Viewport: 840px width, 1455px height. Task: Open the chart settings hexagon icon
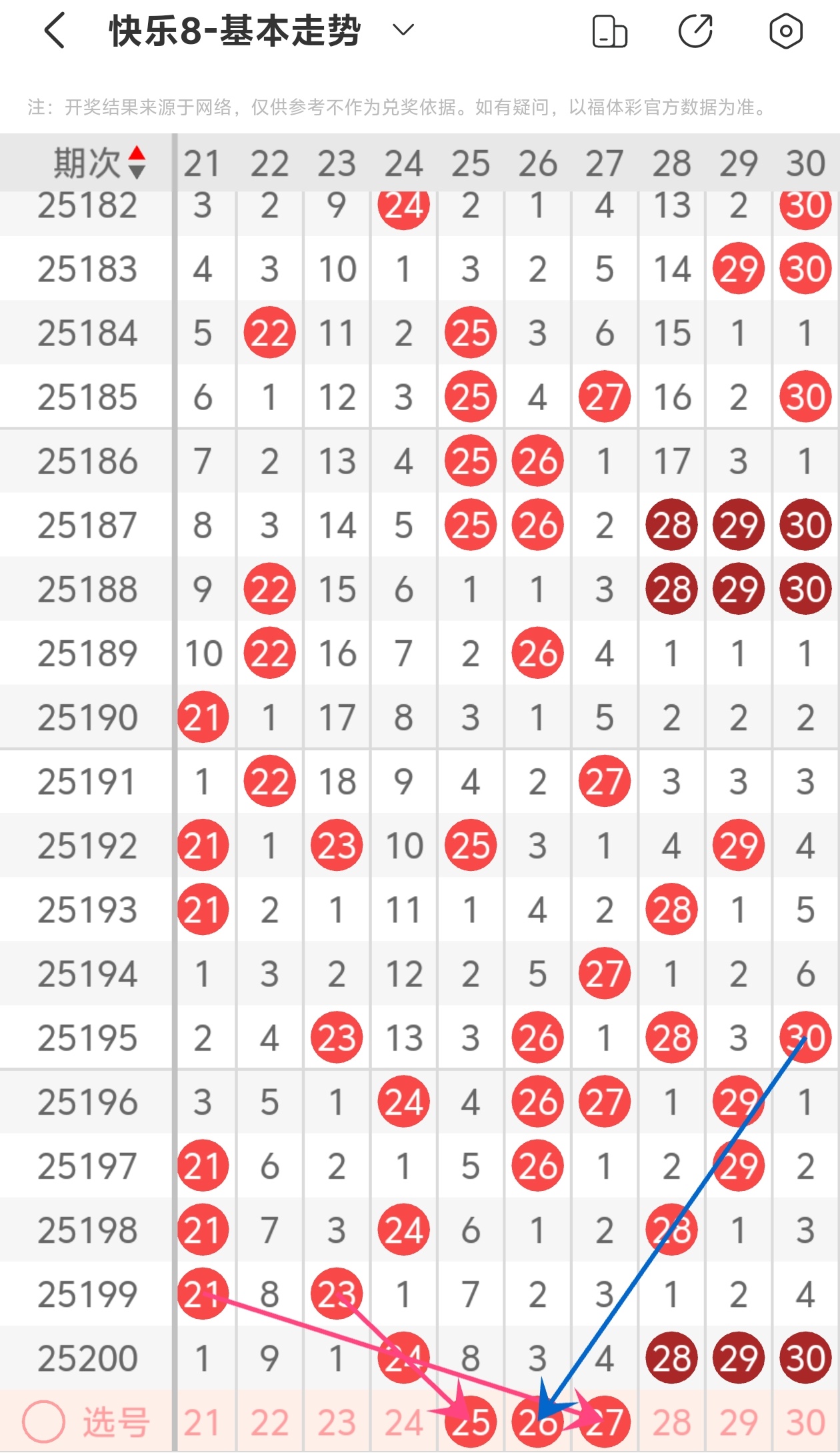coord(785,31)
